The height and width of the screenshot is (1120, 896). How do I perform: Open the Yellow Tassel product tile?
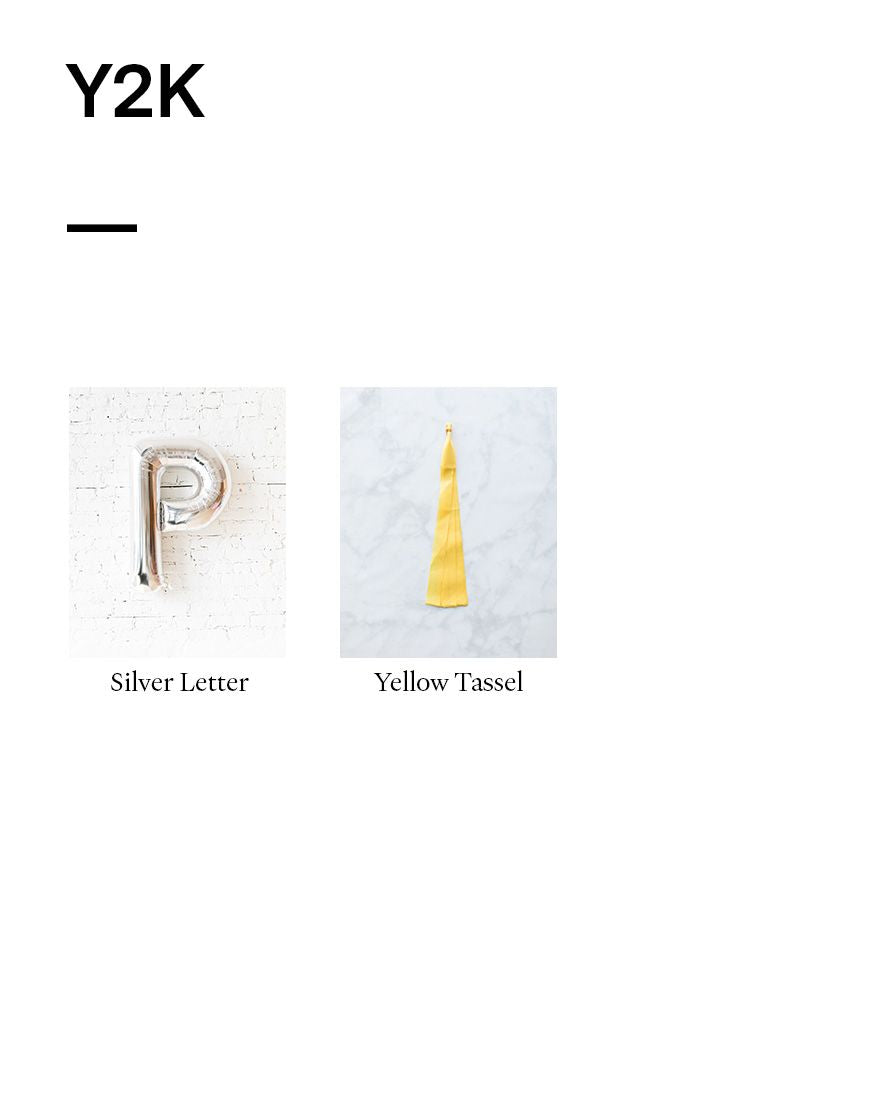(448, 522)
